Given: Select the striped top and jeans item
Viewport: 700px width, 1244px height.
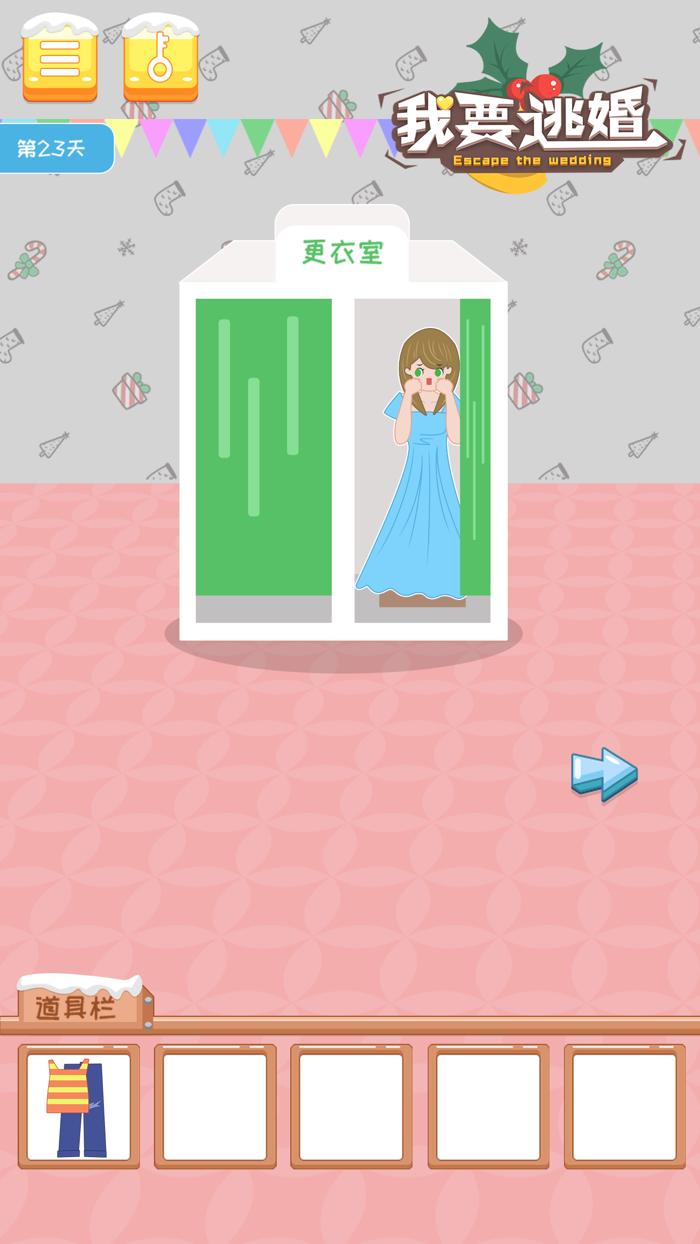Looking at the screenshot, I should (x=79, y=1106).
